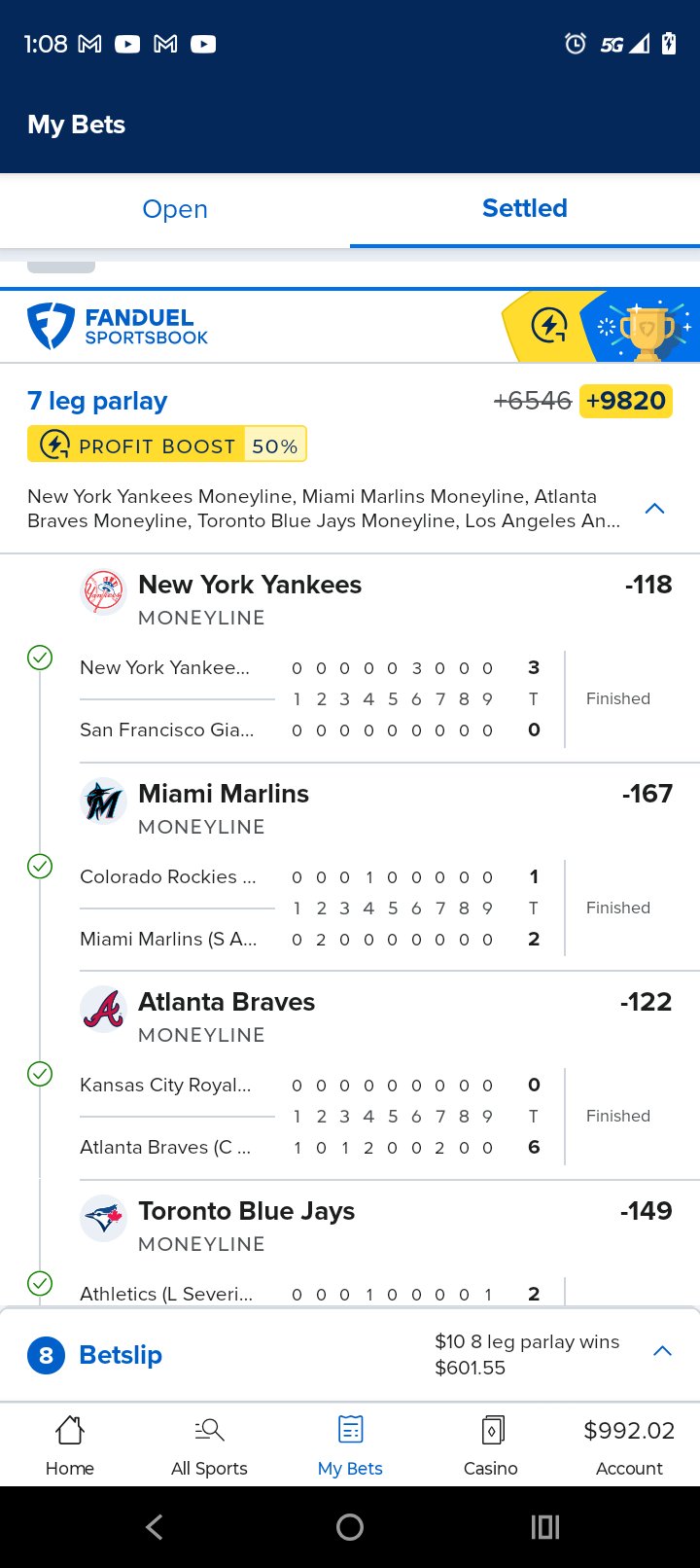Open the system recent apps view
This screenshot has width=700, height=1568.
click(545, 1527)
